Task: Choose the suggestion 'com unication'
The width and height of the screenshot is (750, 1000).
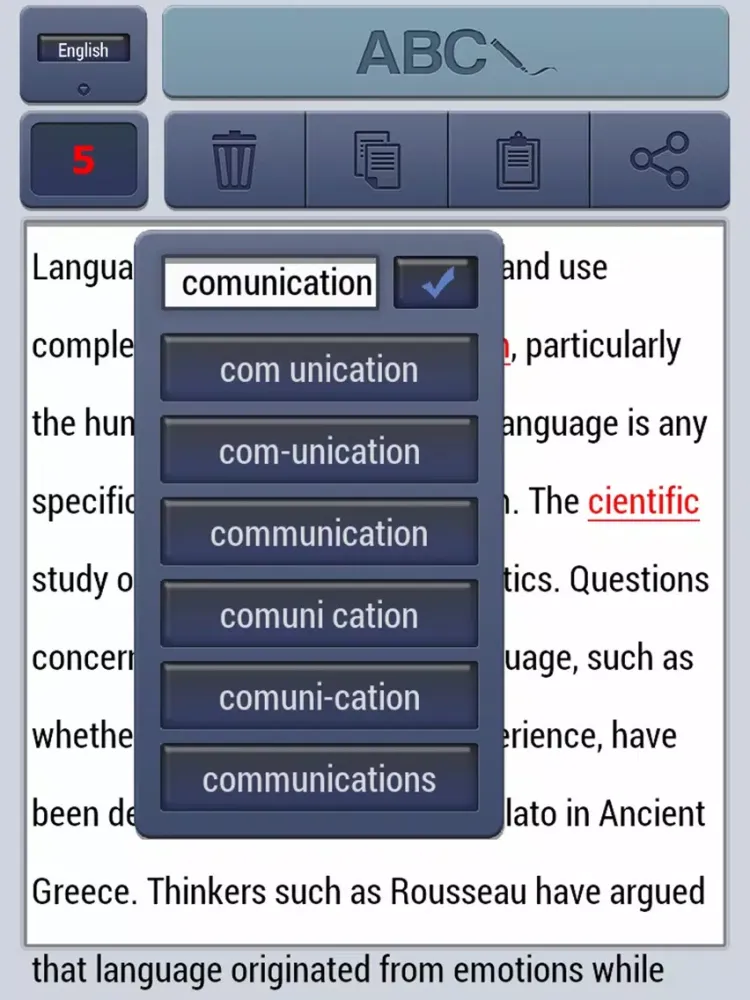Action: pos(319,369)
